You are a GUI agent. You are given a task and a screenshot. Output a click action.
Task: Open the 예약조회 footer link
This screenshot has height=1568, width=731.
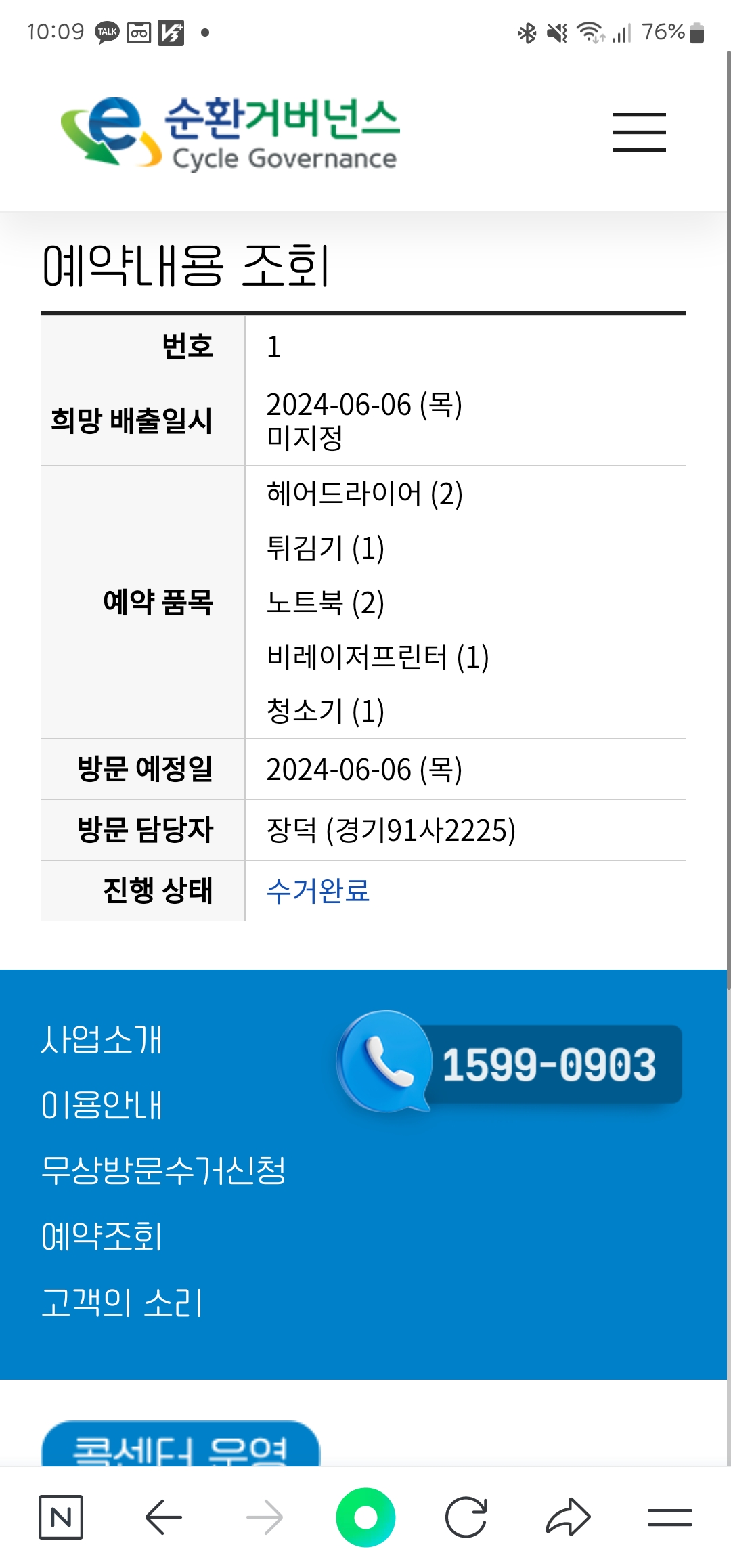click(x=102, y=1237)
